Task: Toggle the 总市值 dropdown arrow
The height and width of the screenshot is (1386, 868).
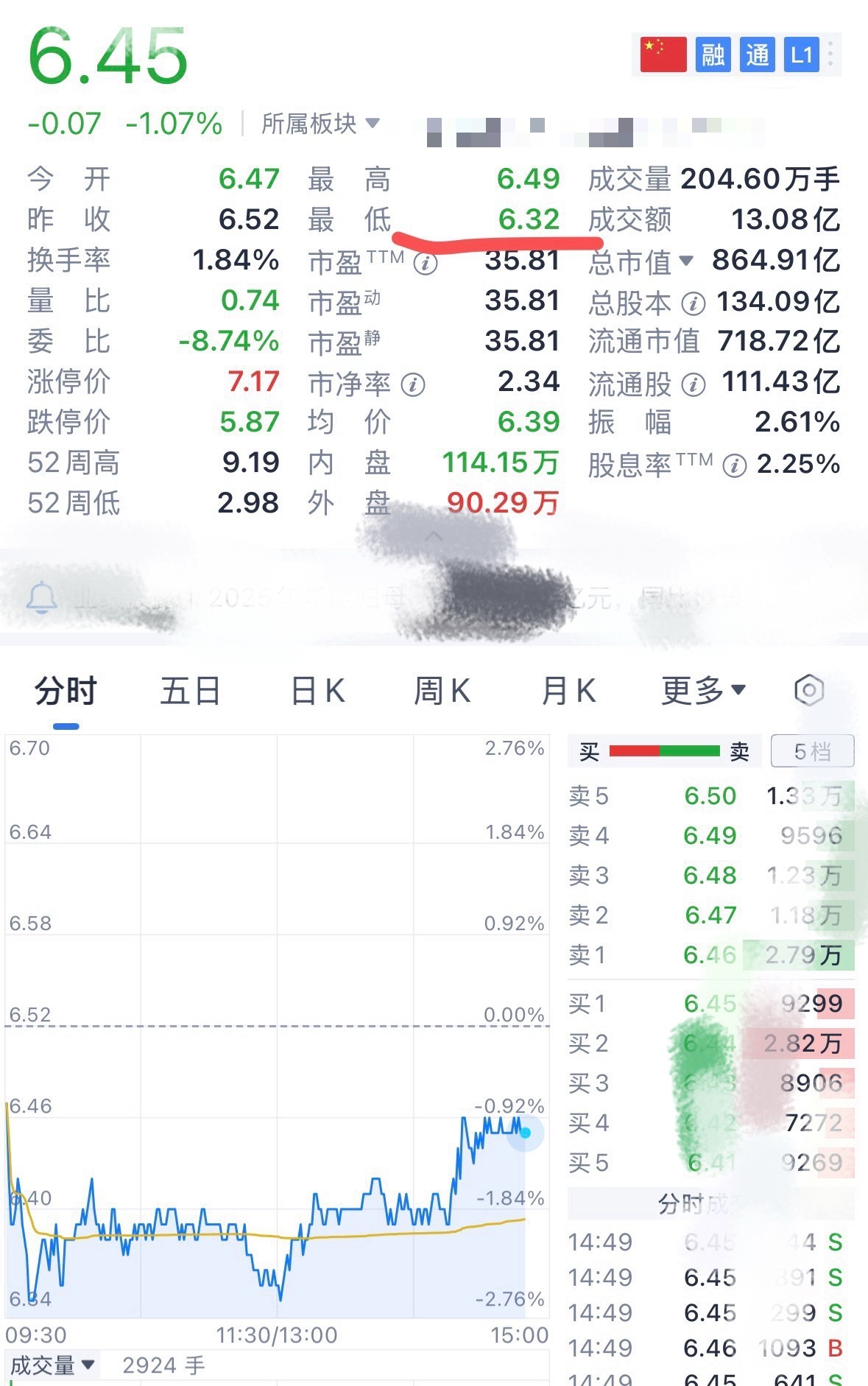Action: pyautogui.click(x=686, y=261)
